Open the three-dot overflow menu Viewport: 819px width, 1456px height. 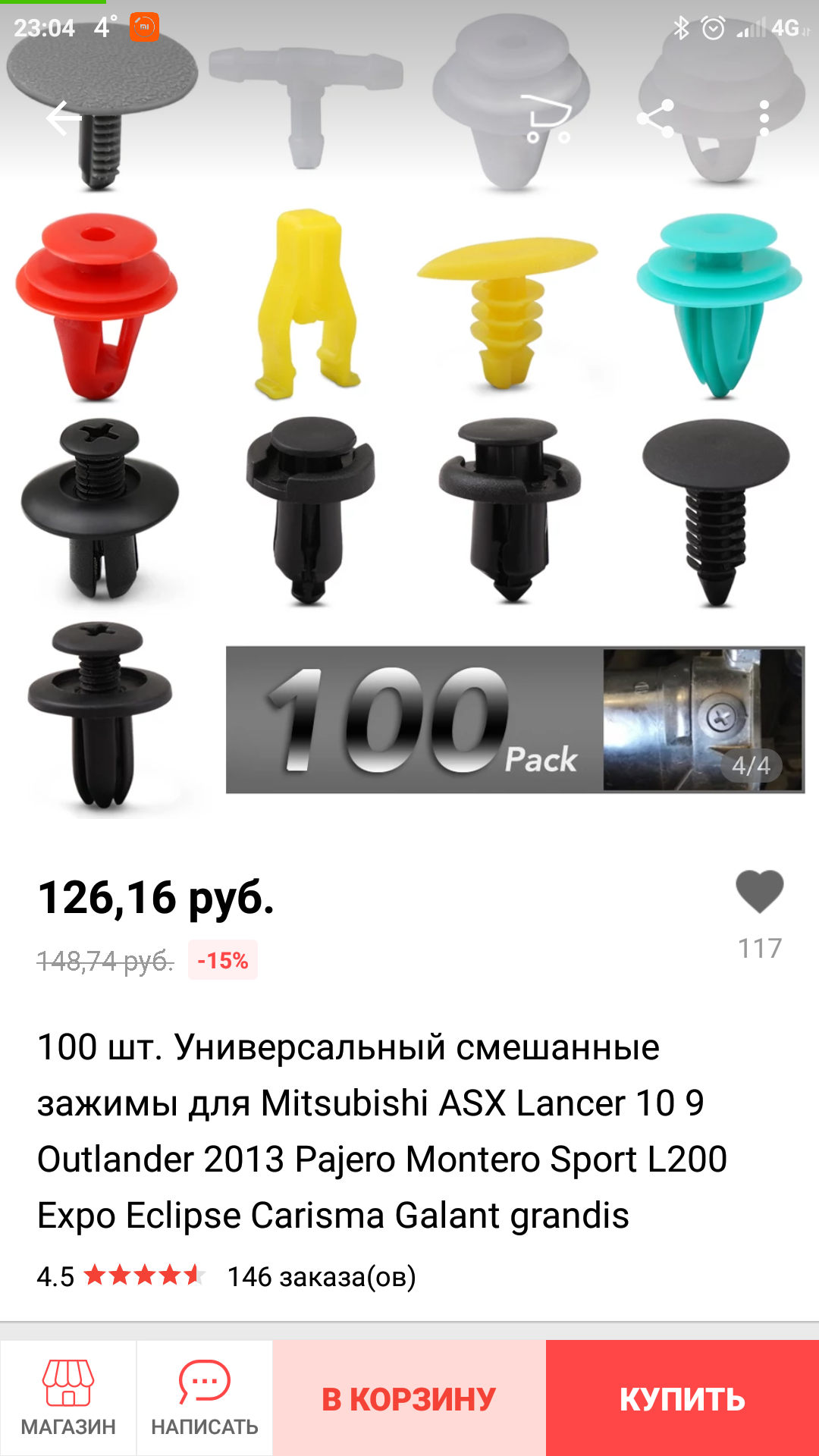[764, 118]
